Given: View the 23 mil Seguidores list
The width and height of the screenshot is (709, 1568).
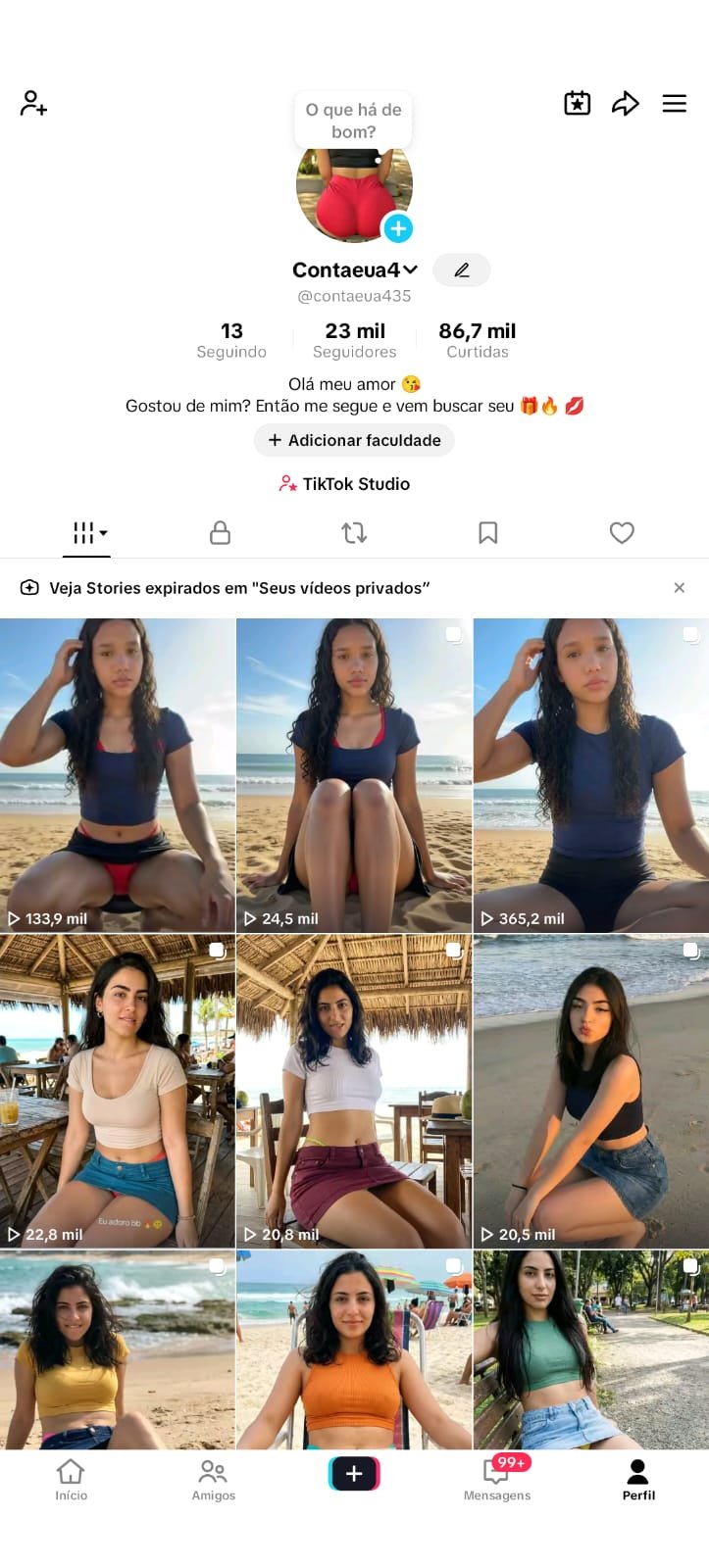Looking at the screenshot, I should point(354,340).
